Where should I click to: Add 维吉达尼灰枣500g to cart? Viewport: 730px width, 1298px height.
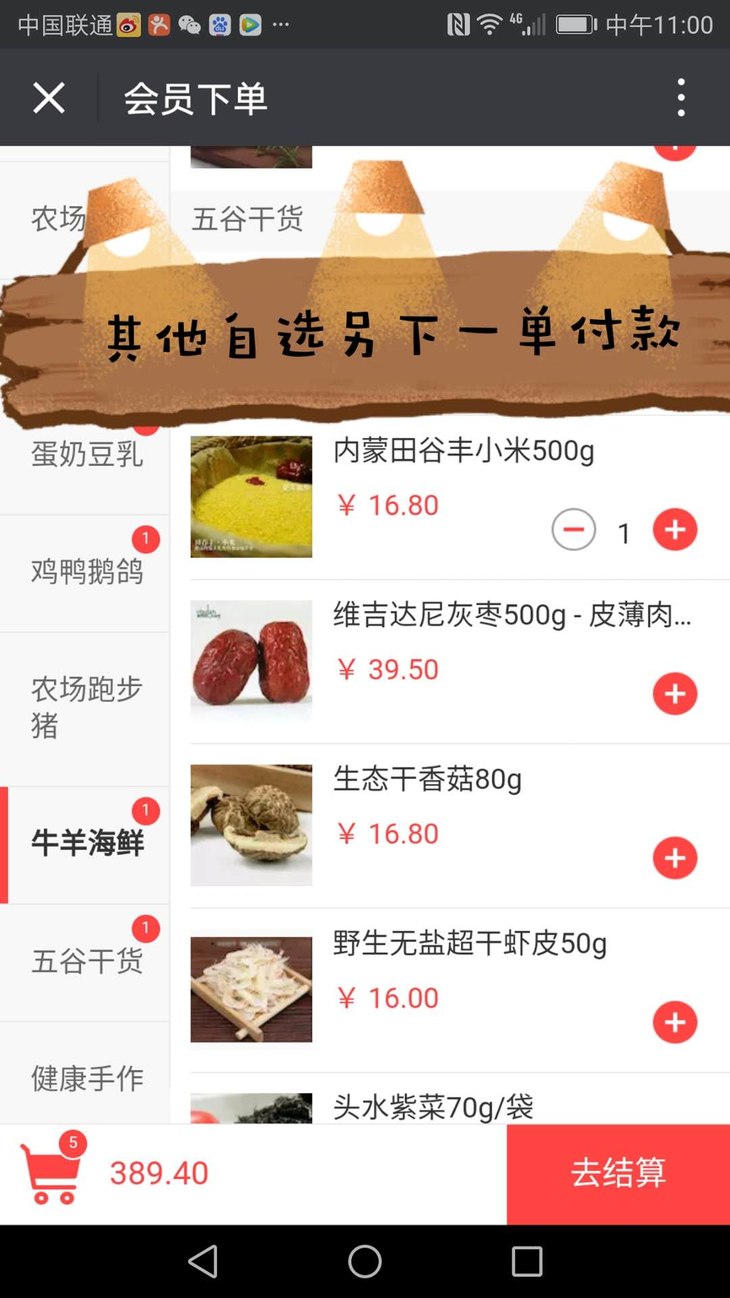(x=675, y=694)
